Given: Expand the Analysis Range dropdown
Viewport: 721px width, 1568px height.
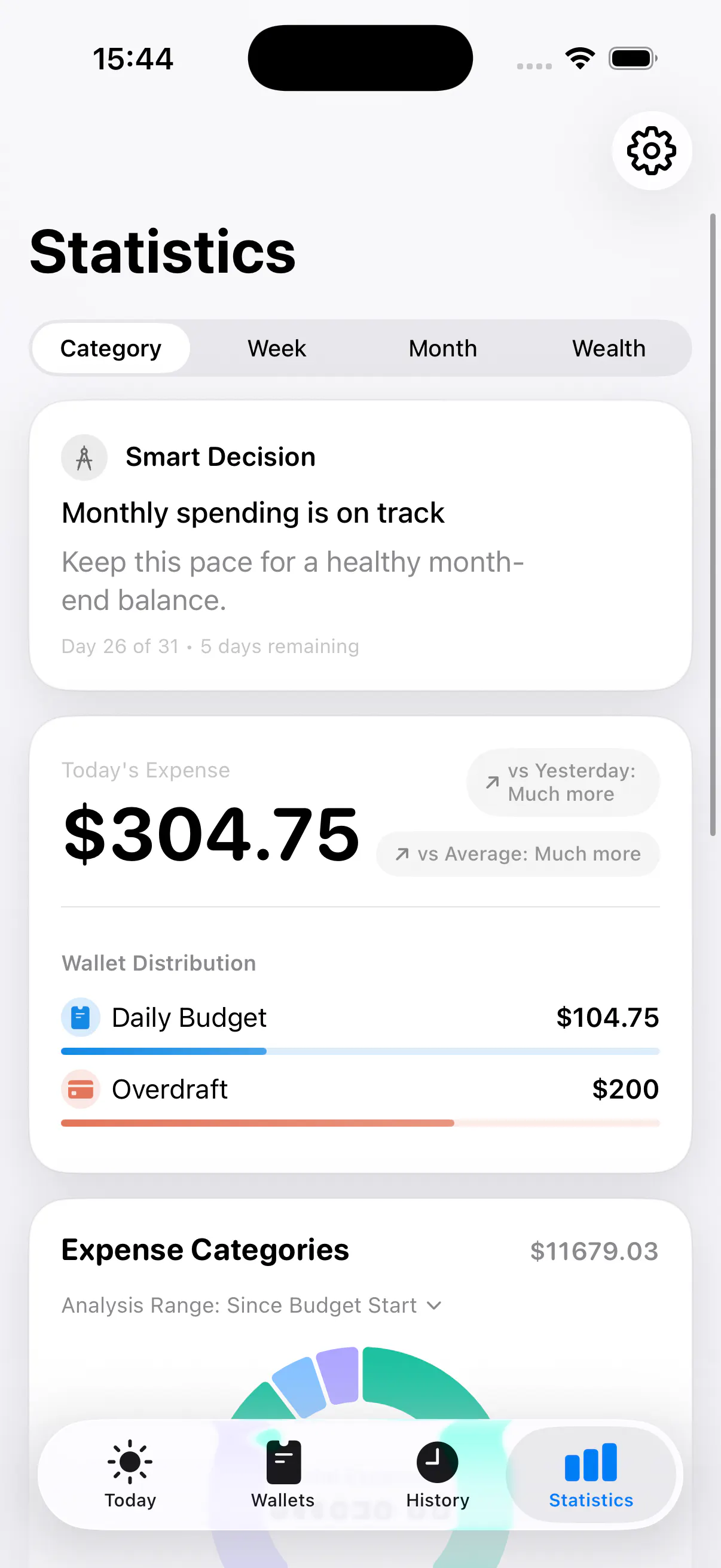Looking at the screenshot, I should 252,1305.
